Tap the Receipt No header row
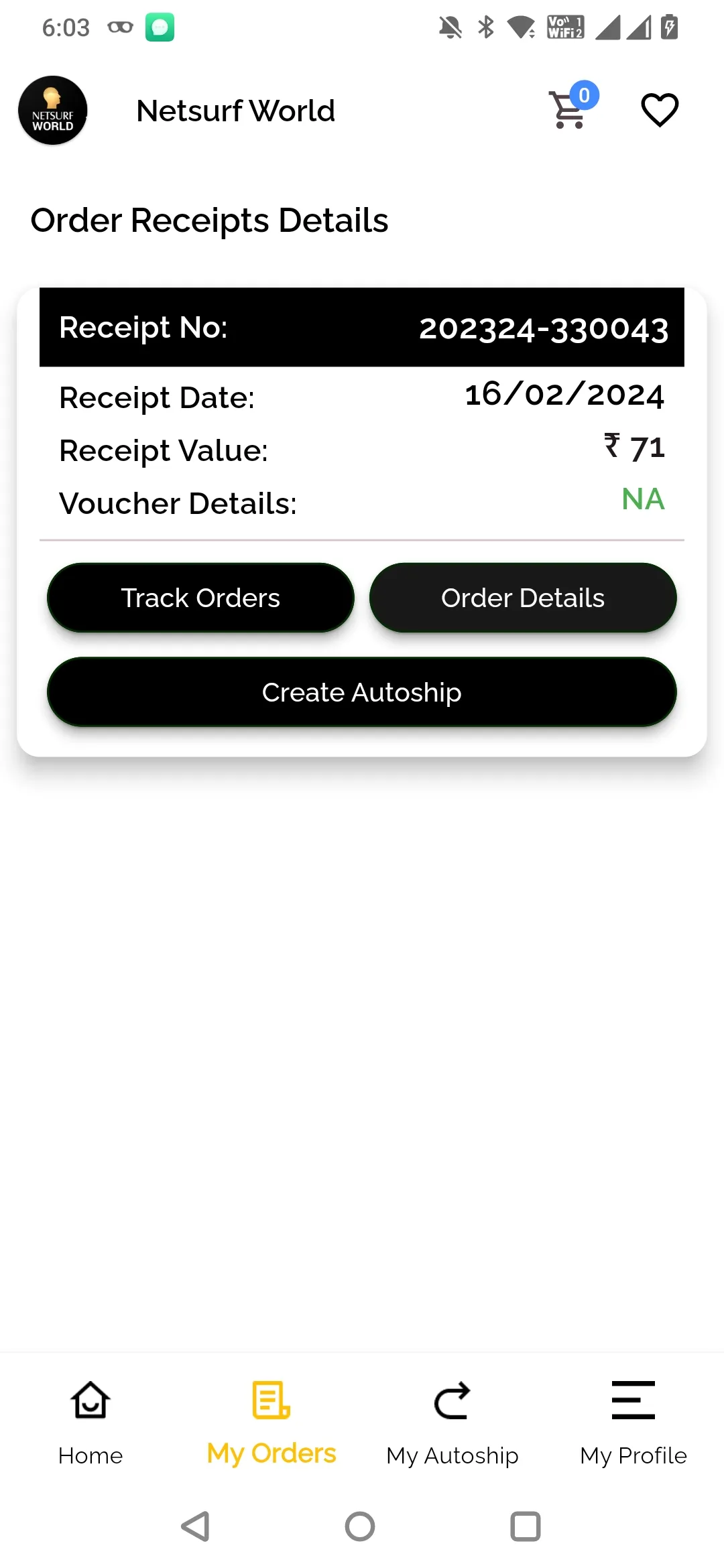The height and width of the screenshot is (1568, 724). 362,327
